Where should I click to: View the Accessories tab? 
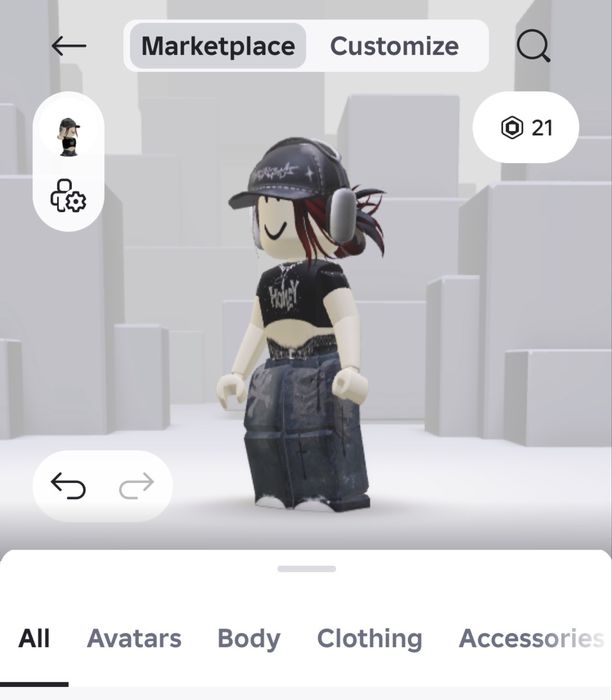tap(531, 638)
